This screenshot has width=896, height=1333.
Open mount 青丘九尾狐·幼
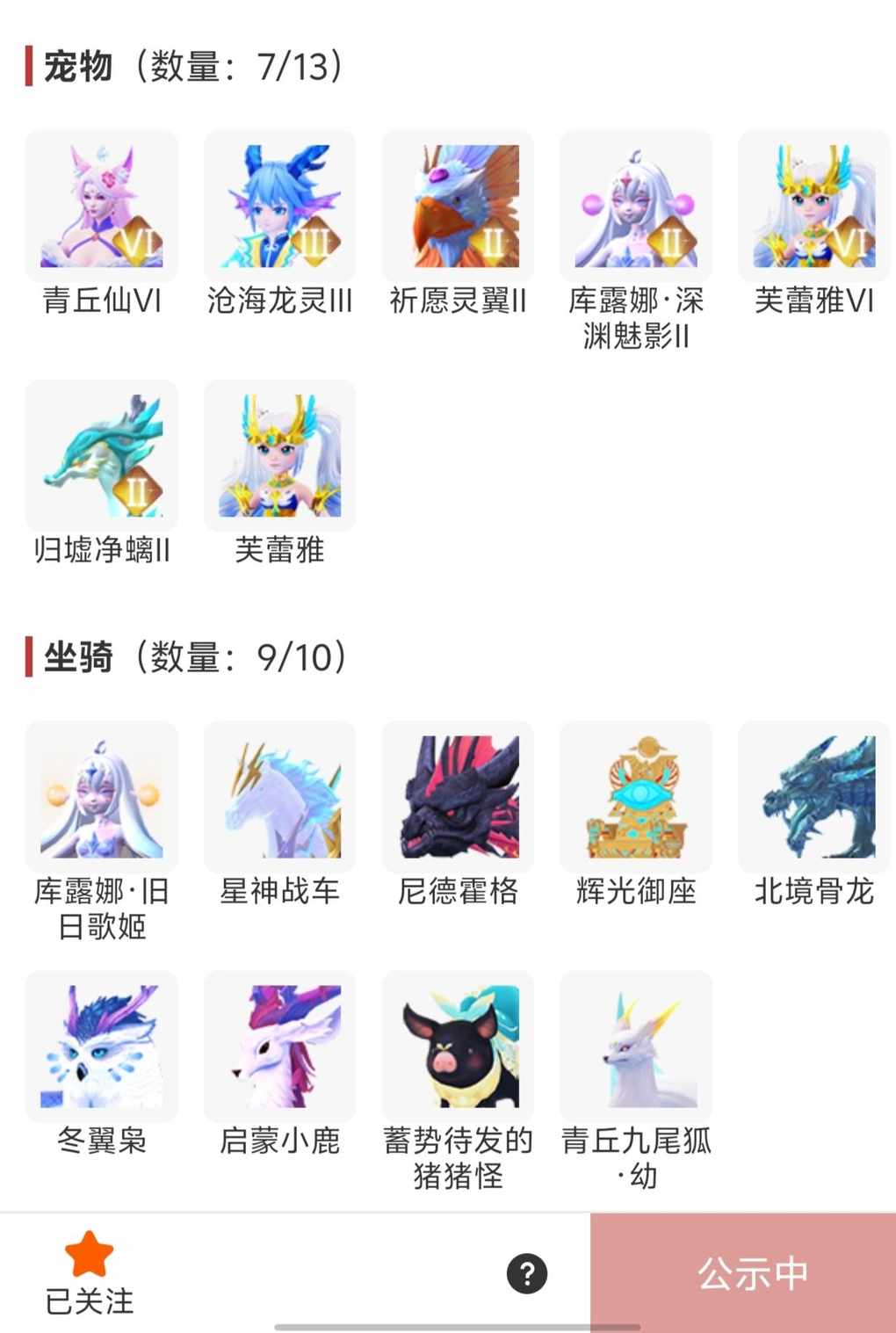[636, 1047]
